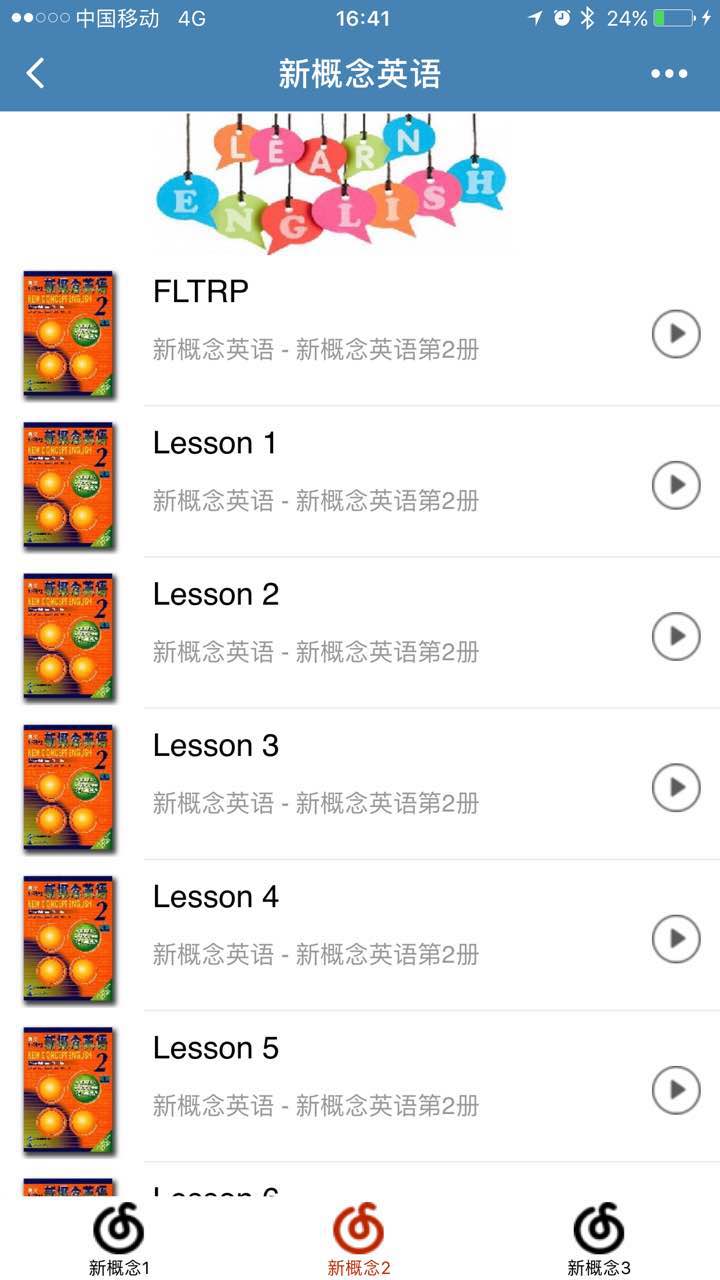720x1280 pixels.
Task: Open the Lesson 1 row
Action: click(x=380, y=470)
